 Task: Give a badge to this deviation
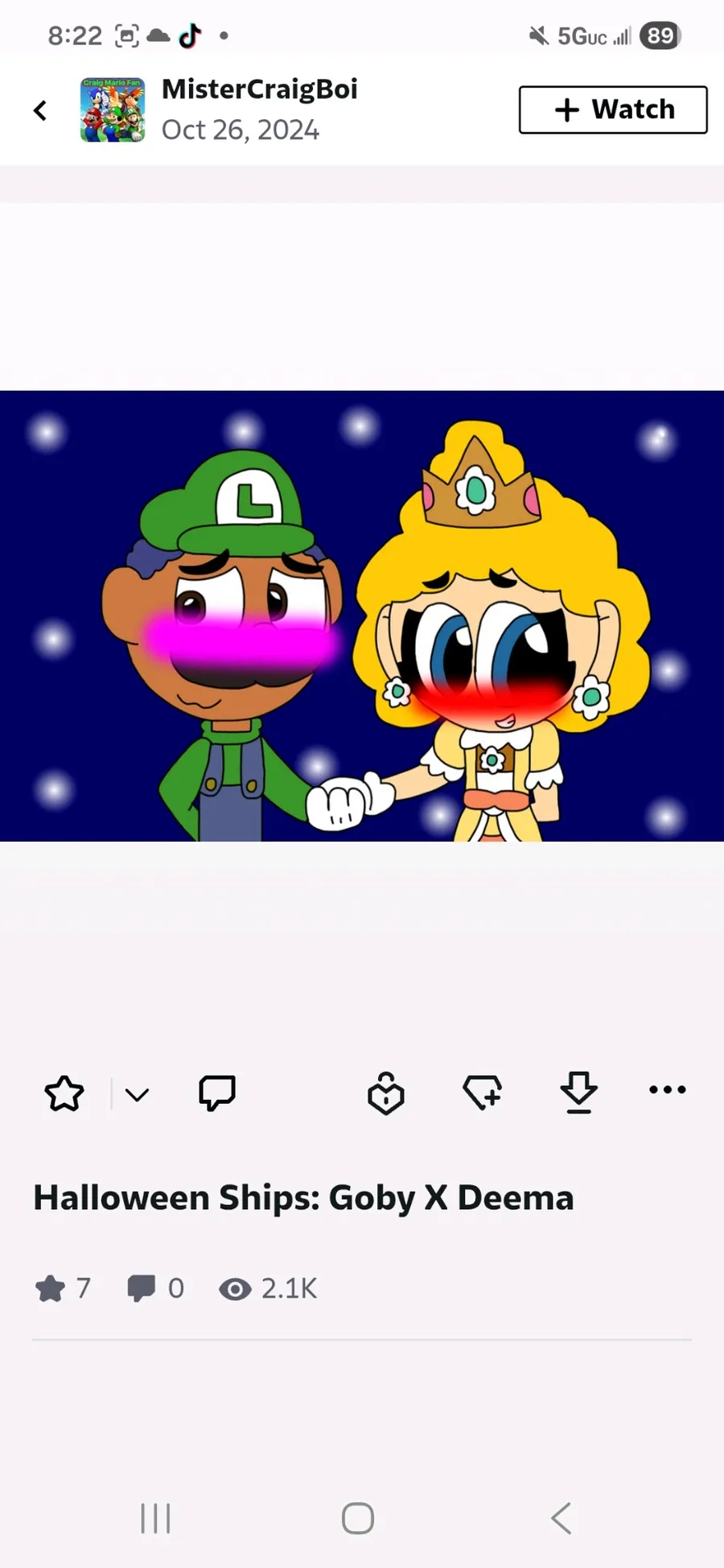click(x=386, y=1093)
